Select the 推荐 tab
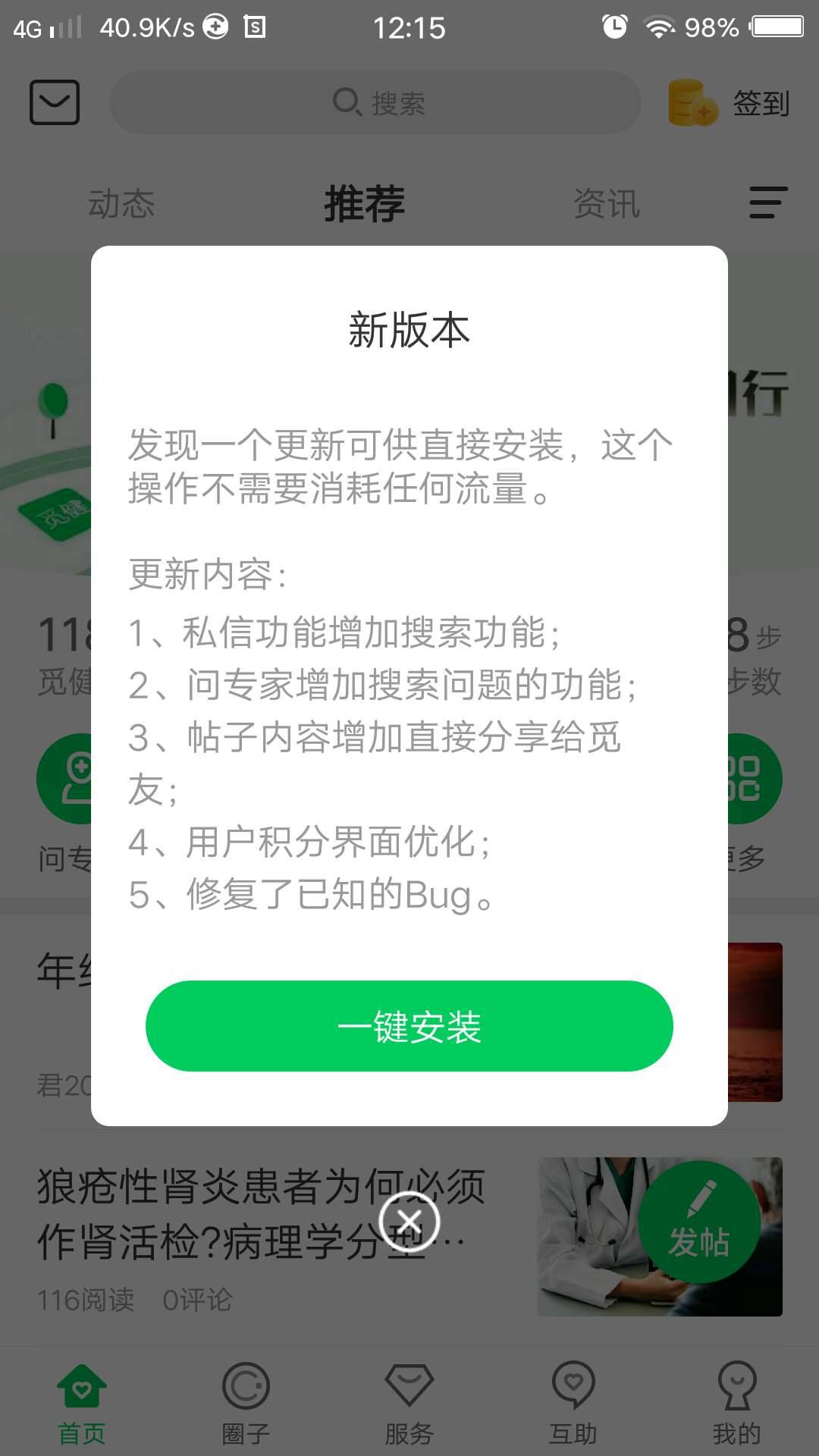This screenshot has width=819, height=1456. click(x=363, y=203)
